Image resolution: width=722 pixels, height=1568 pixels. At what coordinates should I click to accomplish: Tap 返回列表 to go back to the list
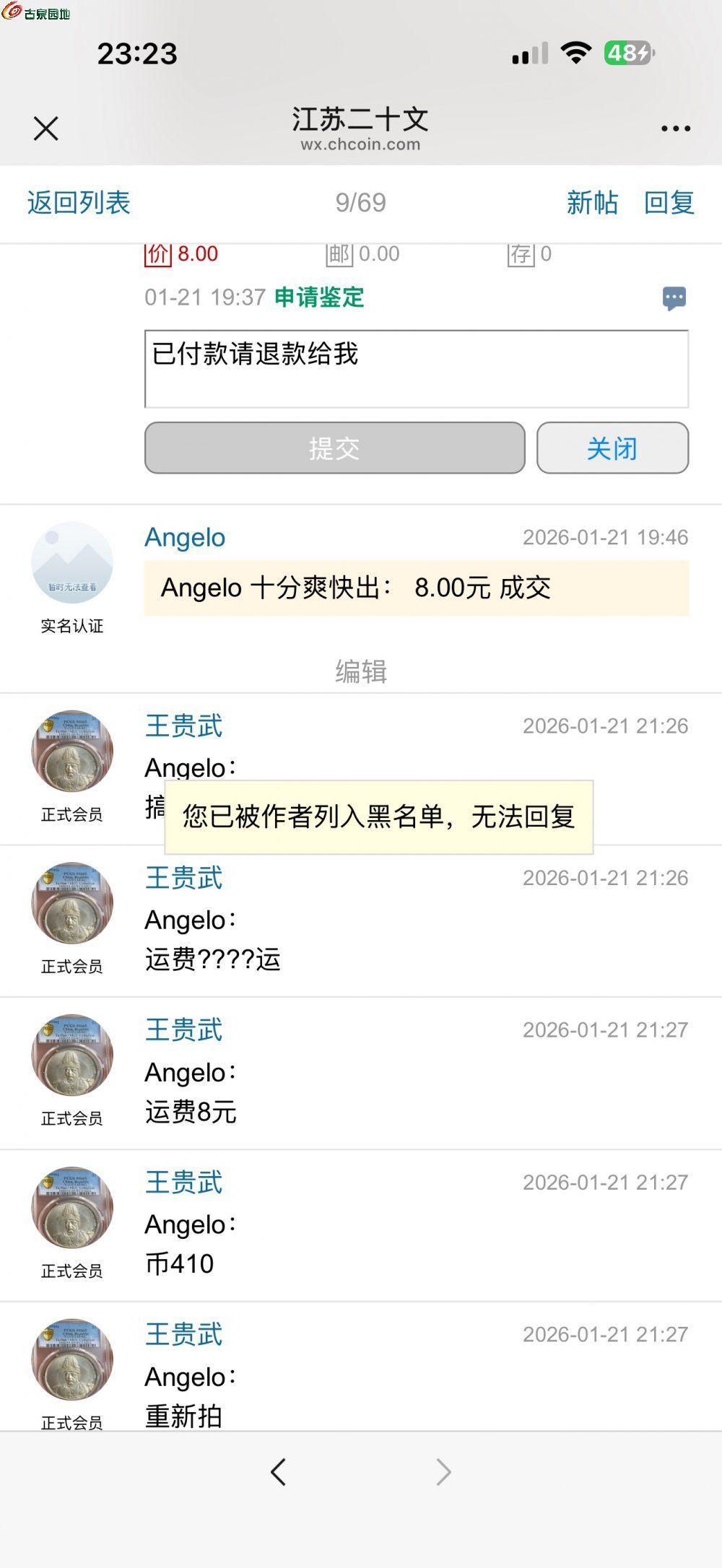coord(79,203)
